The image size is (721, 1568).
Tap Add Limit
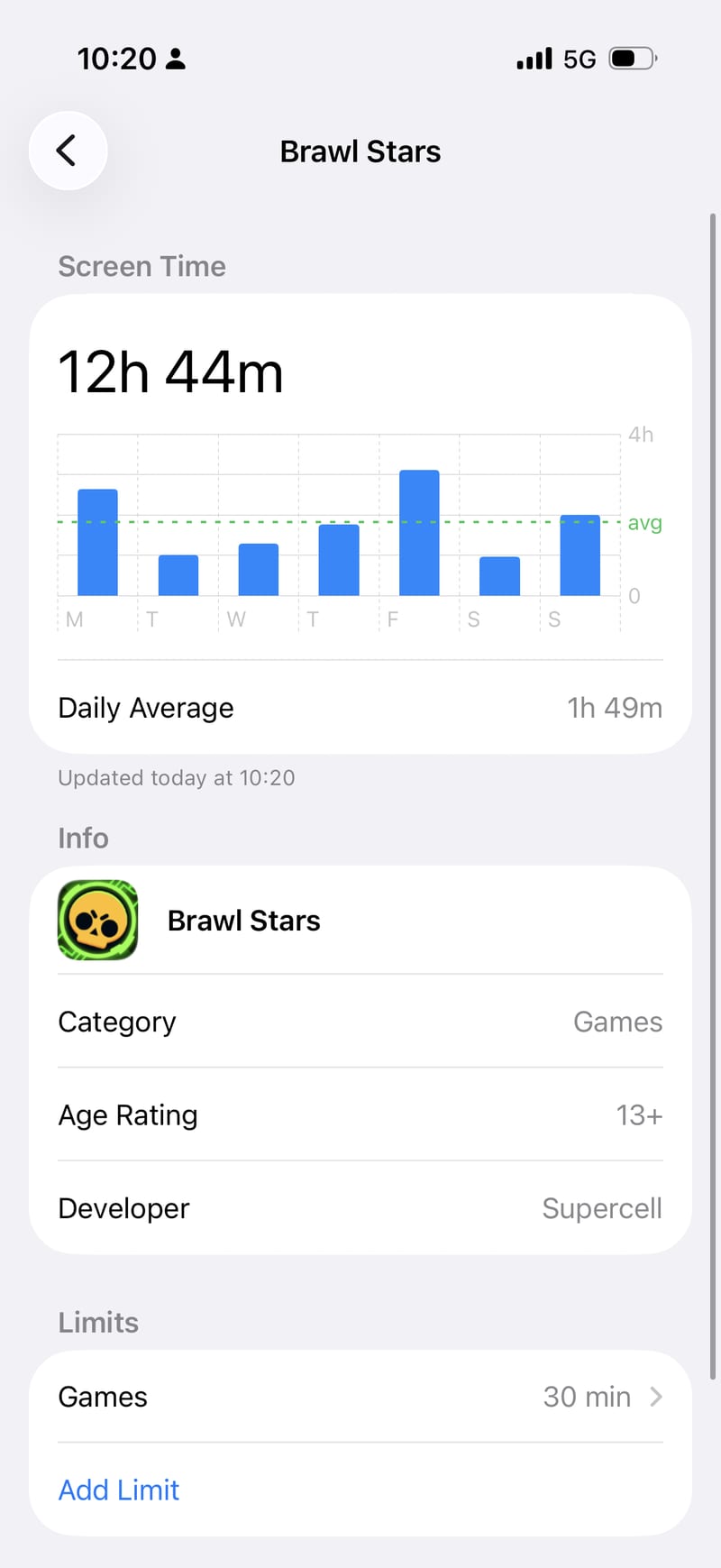coord(119,1490)
